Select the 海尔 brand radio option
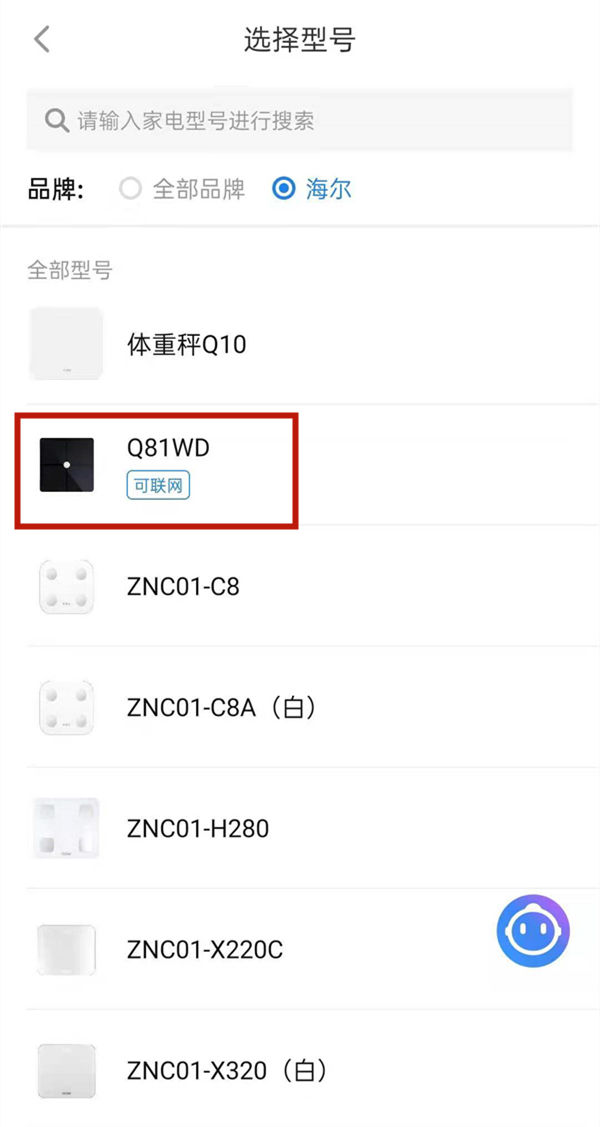Screen dimensions: 600x1127 click(x=312, y=189)
